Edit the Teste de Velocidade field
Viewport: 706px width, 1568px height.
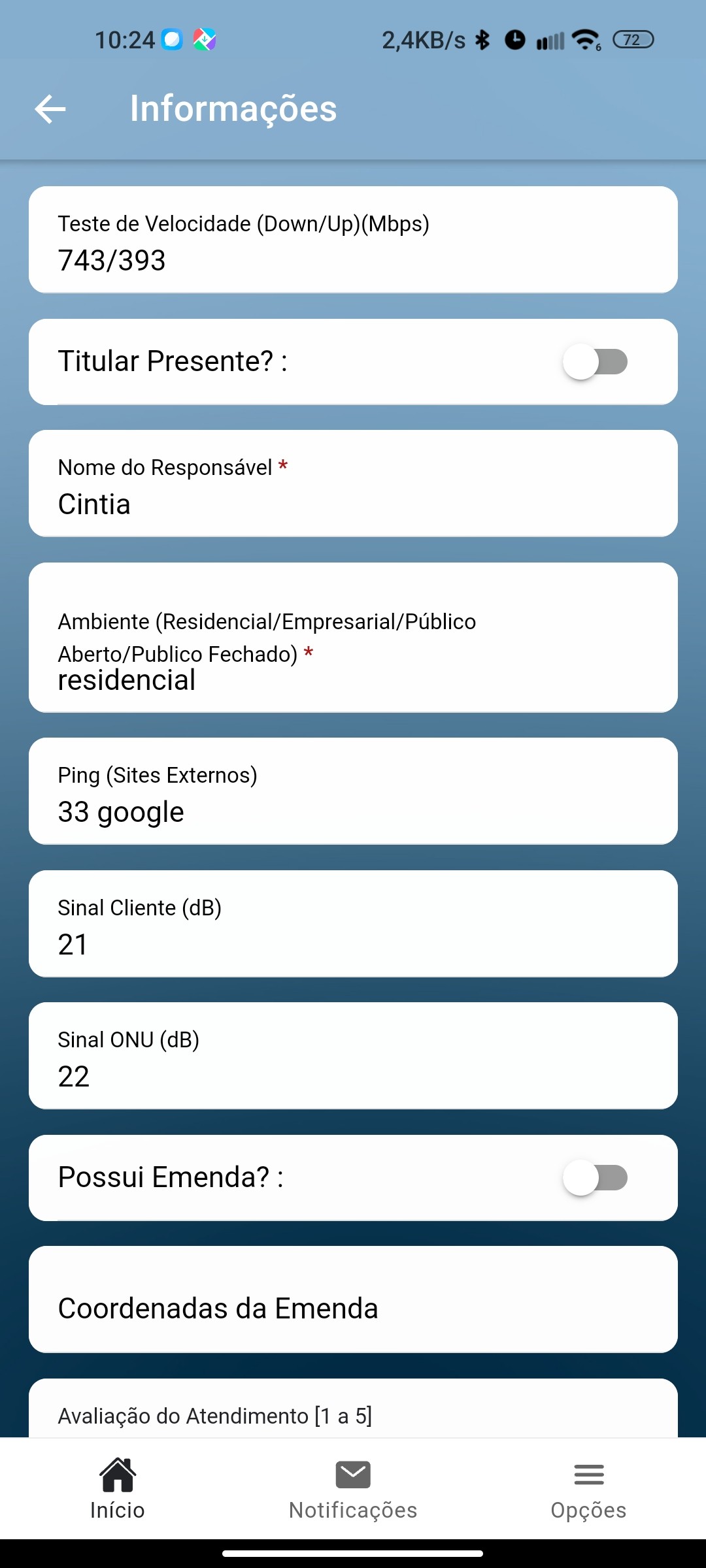353,259
